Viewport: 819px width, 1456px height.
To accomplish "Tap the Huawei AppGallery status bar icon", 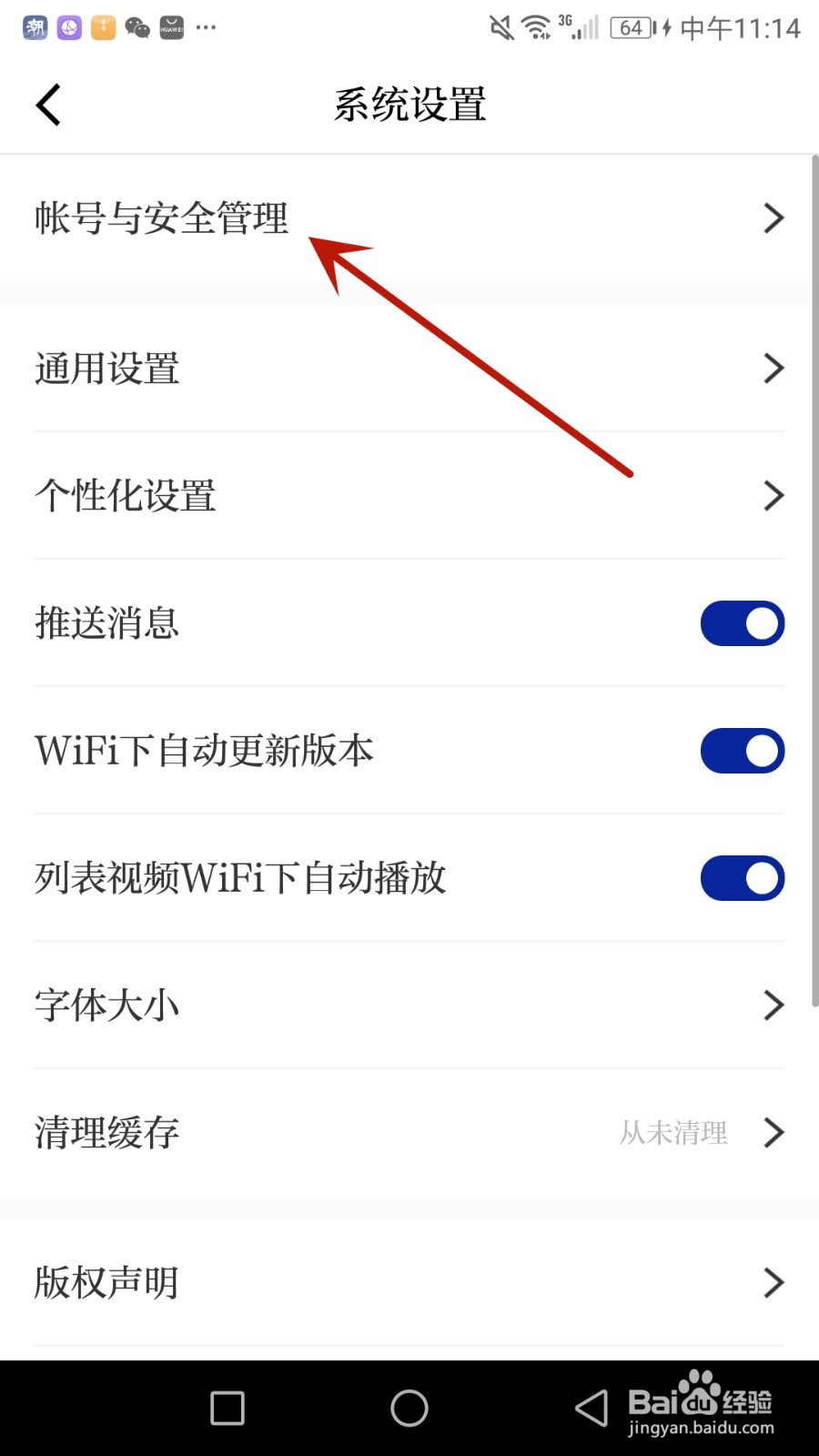I will pyautogui.click(x=170, y=27).
